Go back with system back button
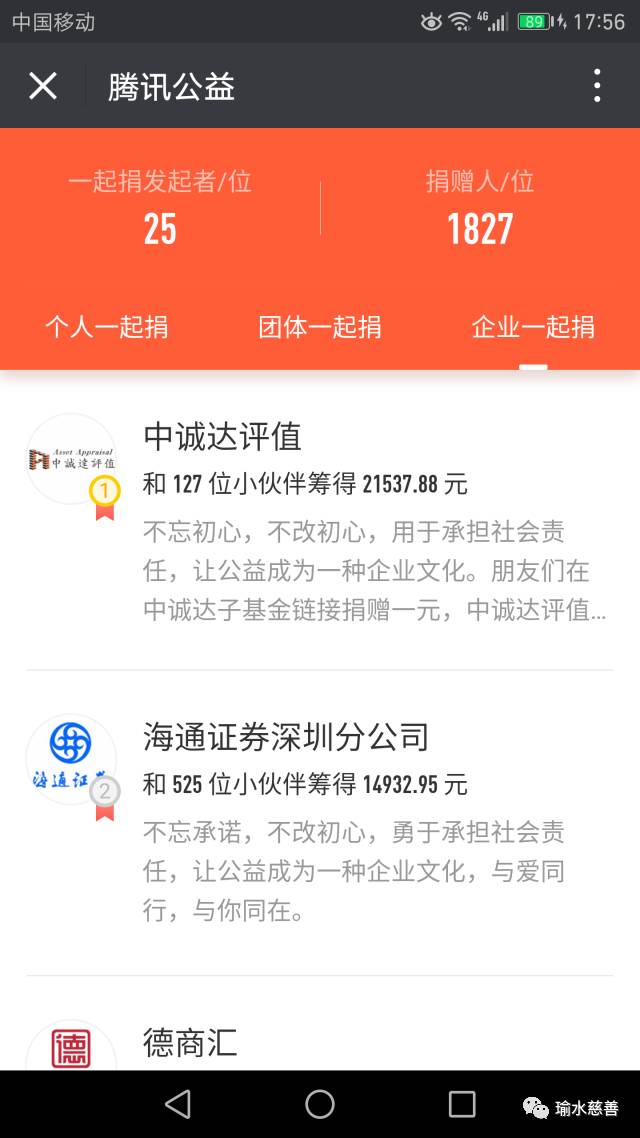 pyautogui.click(x=178, y=1104)
